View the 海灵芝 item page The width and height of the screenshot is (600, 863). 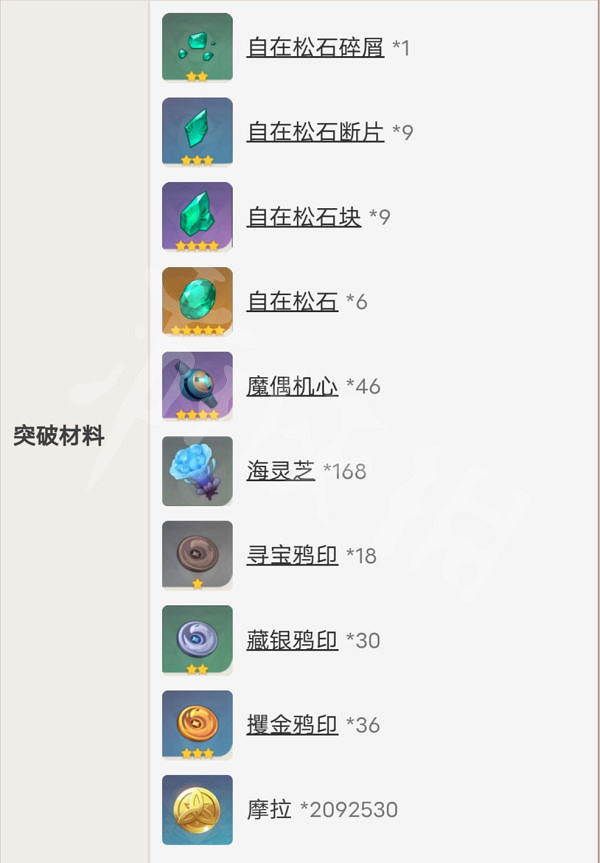[x=280, y=471]
